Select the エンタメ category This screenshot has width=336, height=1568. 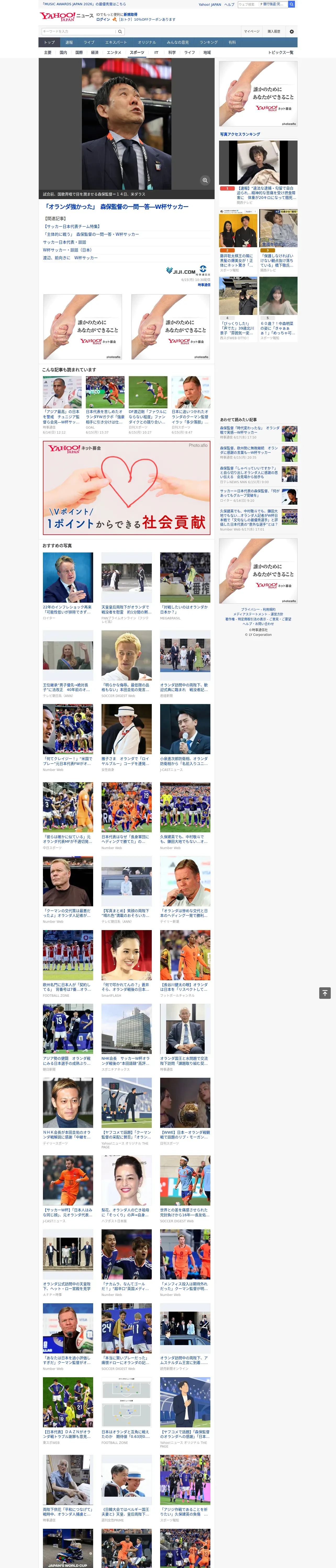pos(114,52)
